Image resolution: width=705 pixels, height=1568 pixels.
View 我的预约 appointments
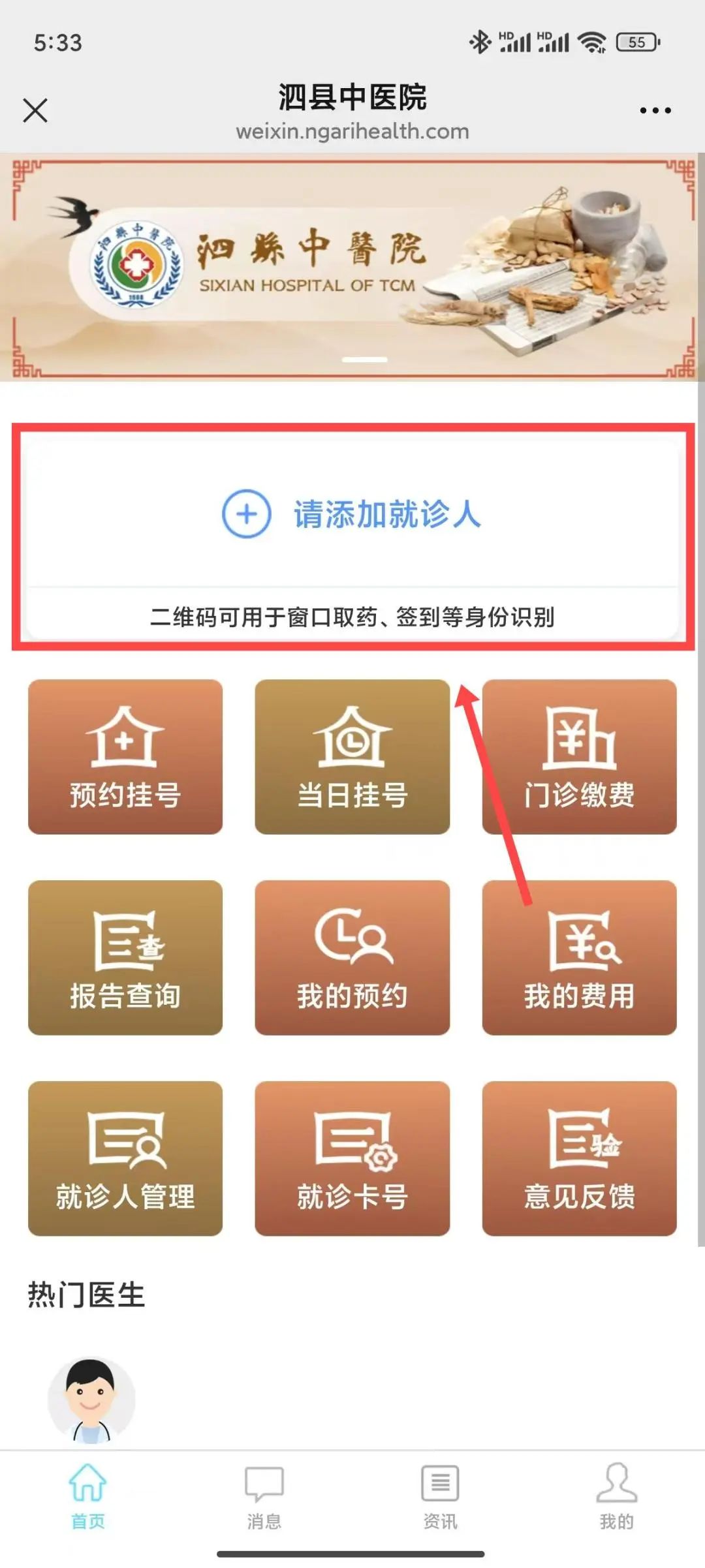[352, 957]
